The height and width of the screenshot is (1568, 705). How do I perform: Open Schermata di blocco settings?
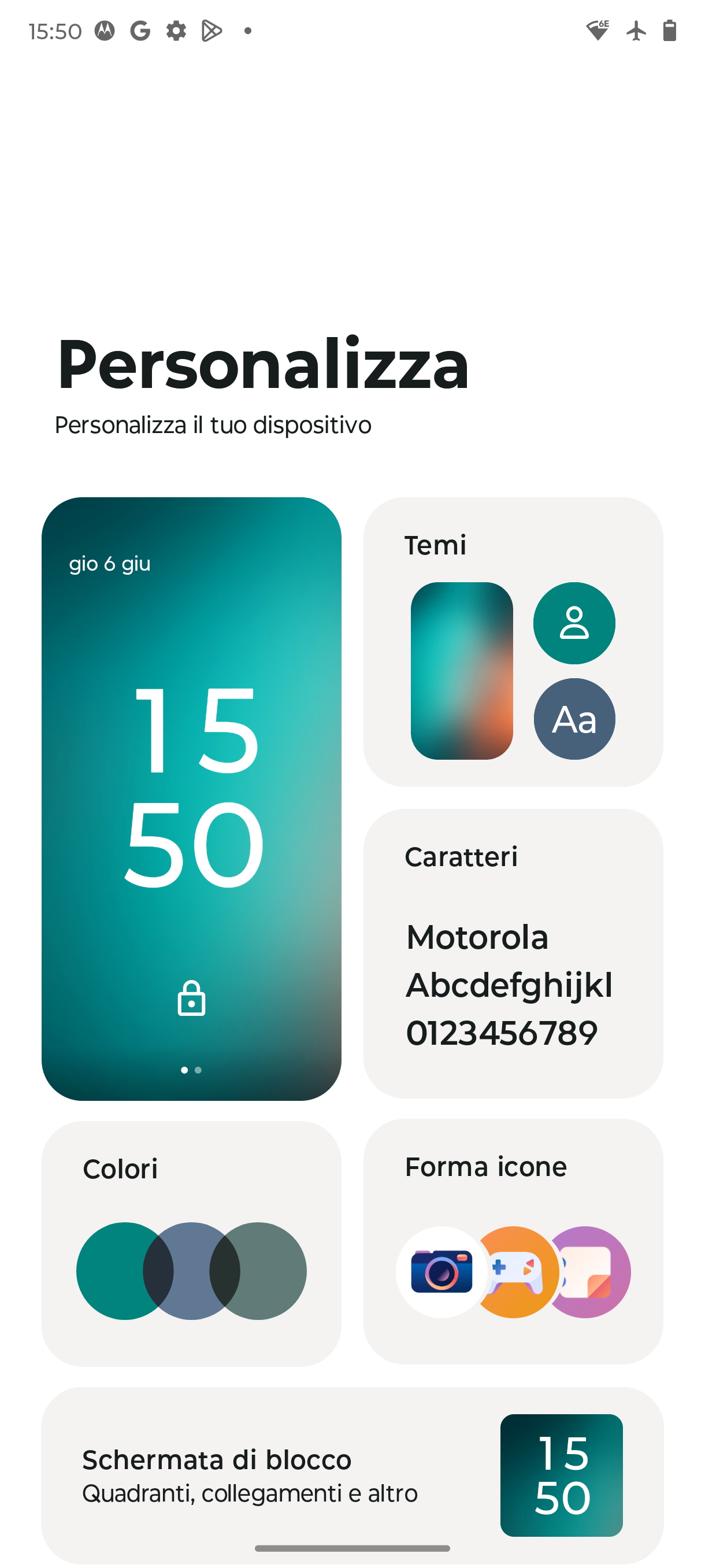click(x=351, y=1474)
